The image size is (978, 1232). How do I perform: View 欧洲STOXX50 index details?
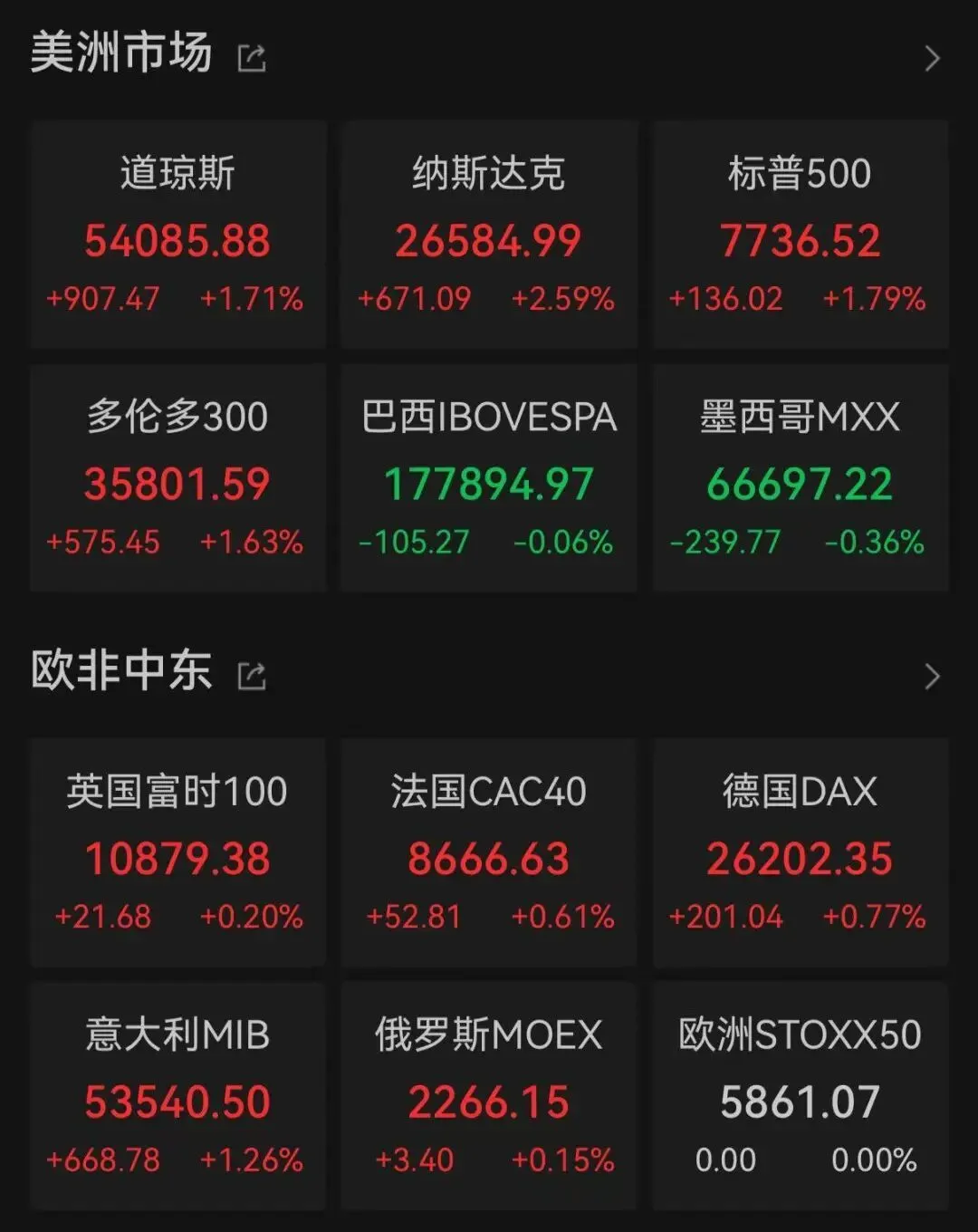[801, 1096]
